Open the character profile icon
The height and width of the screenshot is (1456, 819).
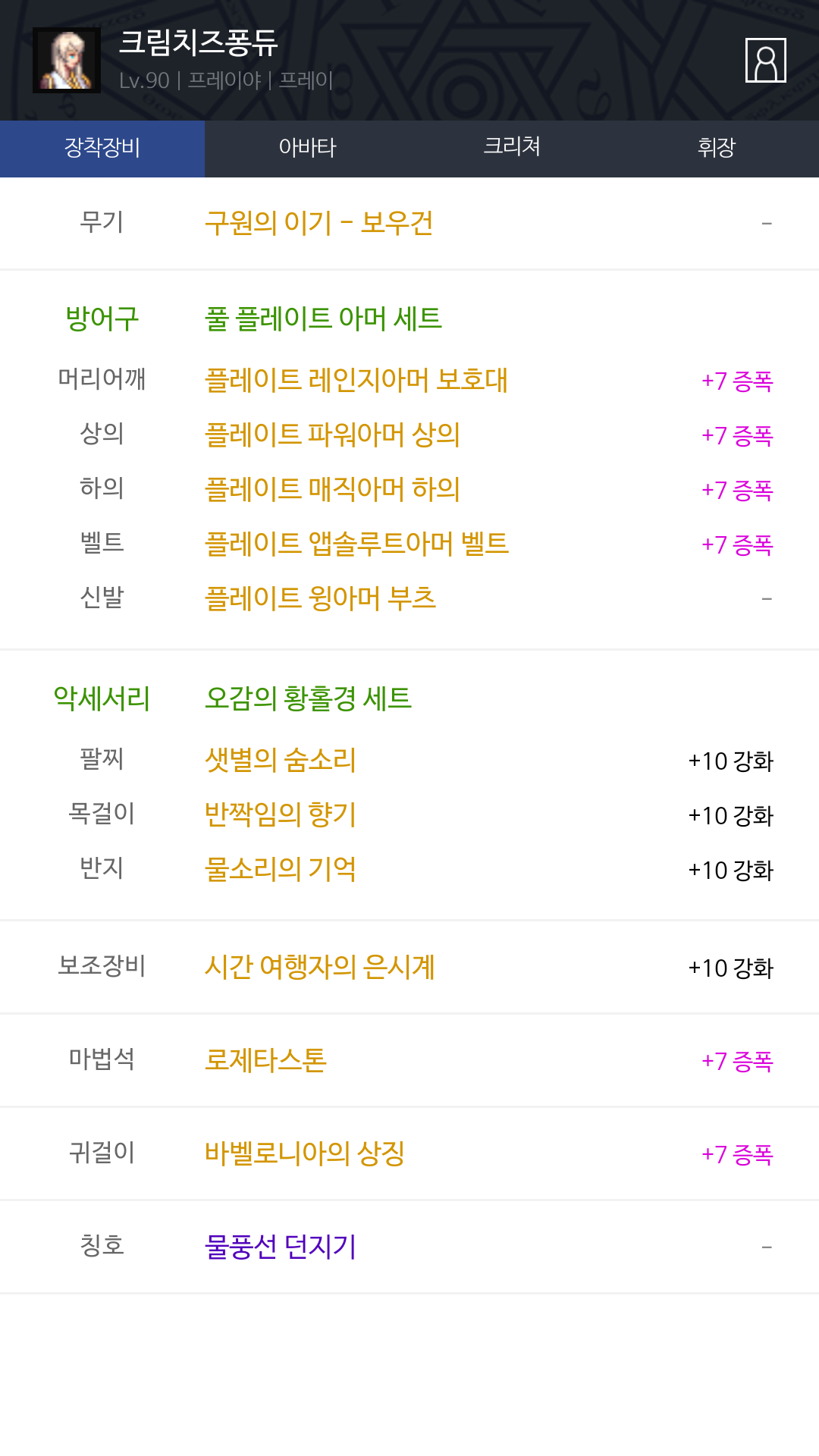tap(765, 60)
